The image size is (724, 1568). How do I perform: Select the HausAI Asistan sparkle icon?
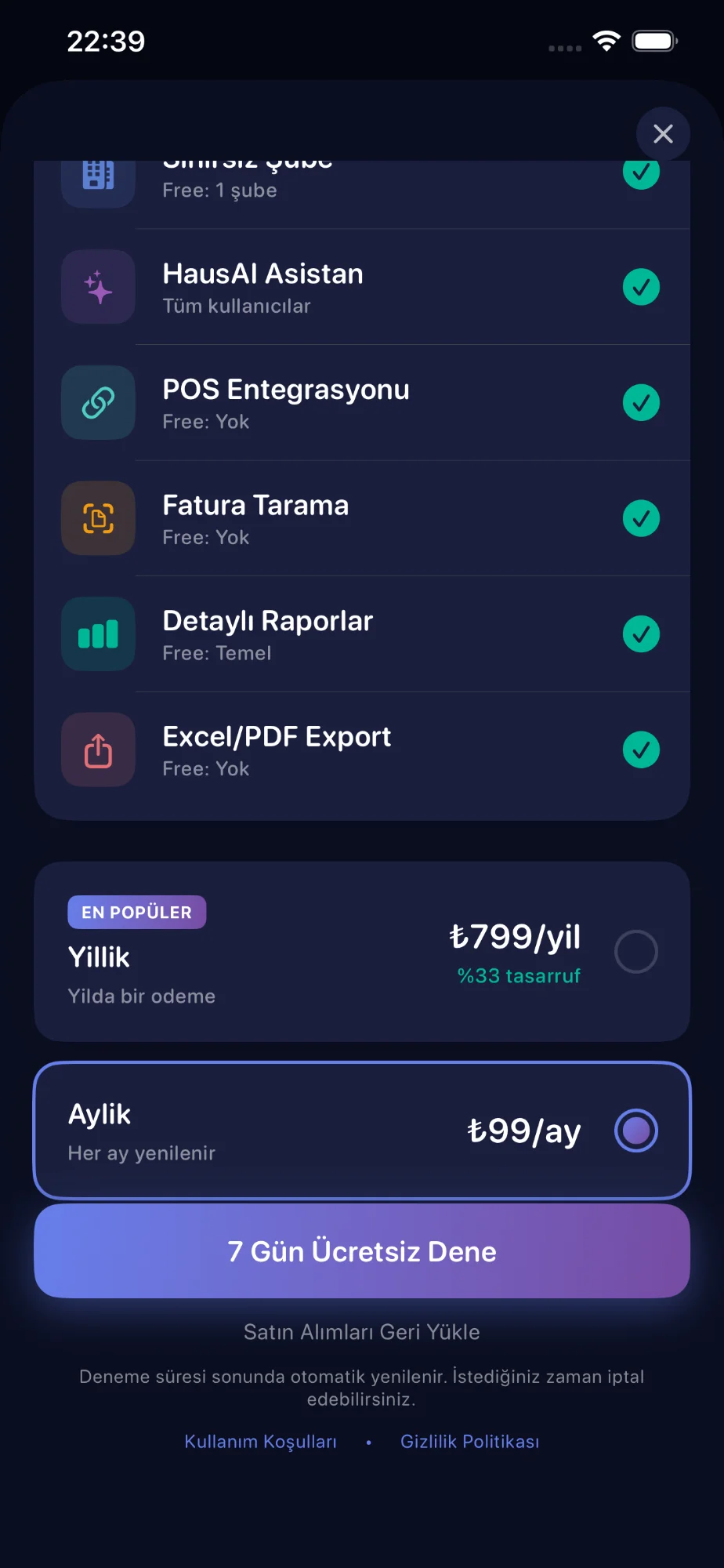[x=97, y=287]
